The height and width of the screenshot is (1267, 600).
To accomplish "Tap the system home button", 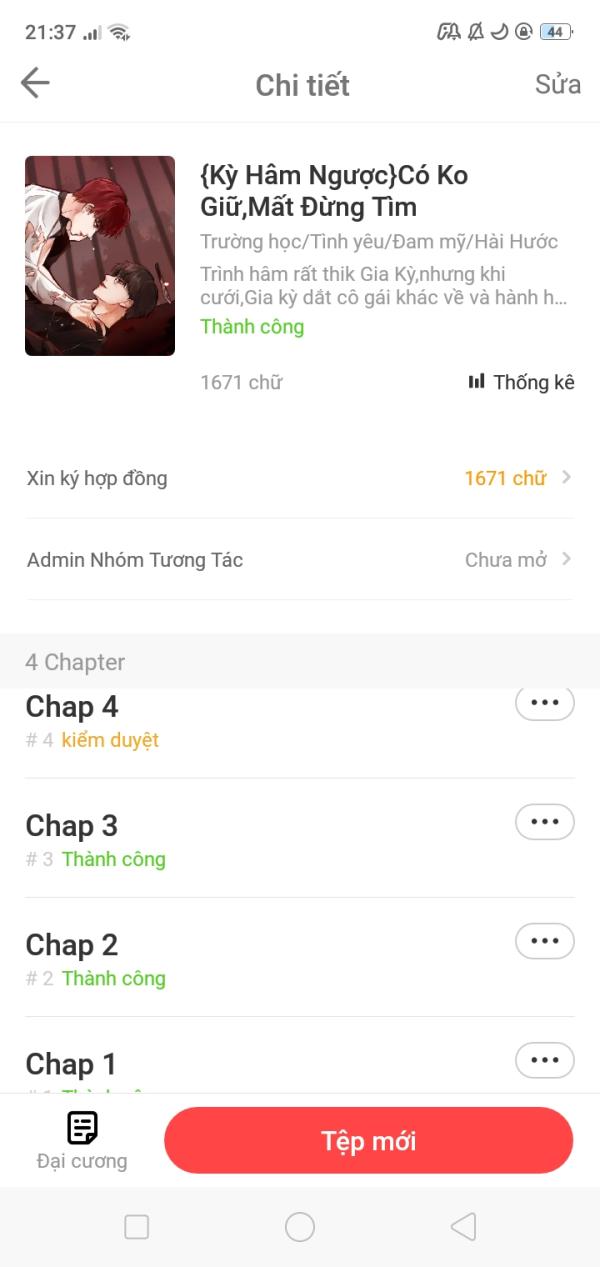I will pos(300,1227).
